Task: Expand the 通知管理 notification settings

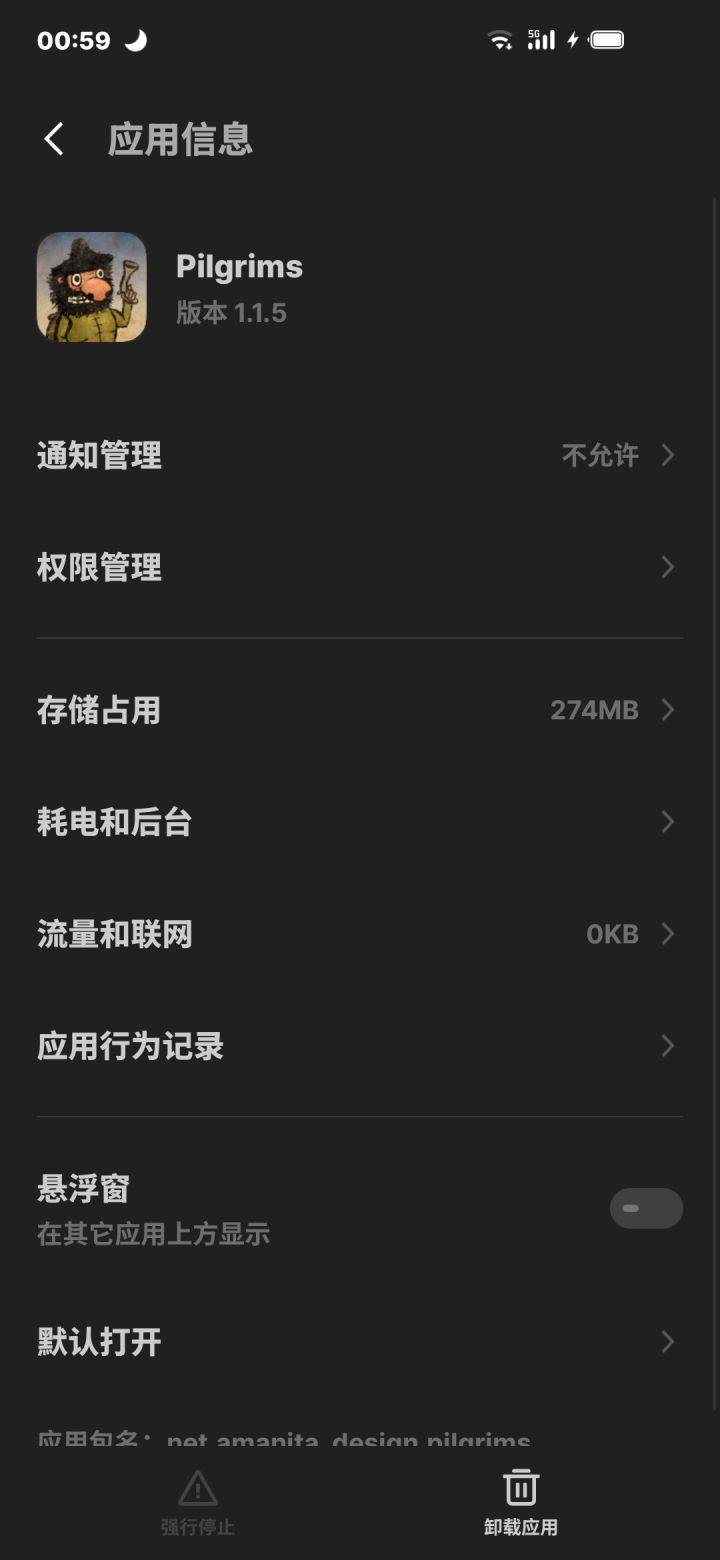Action: coord(360,455)
